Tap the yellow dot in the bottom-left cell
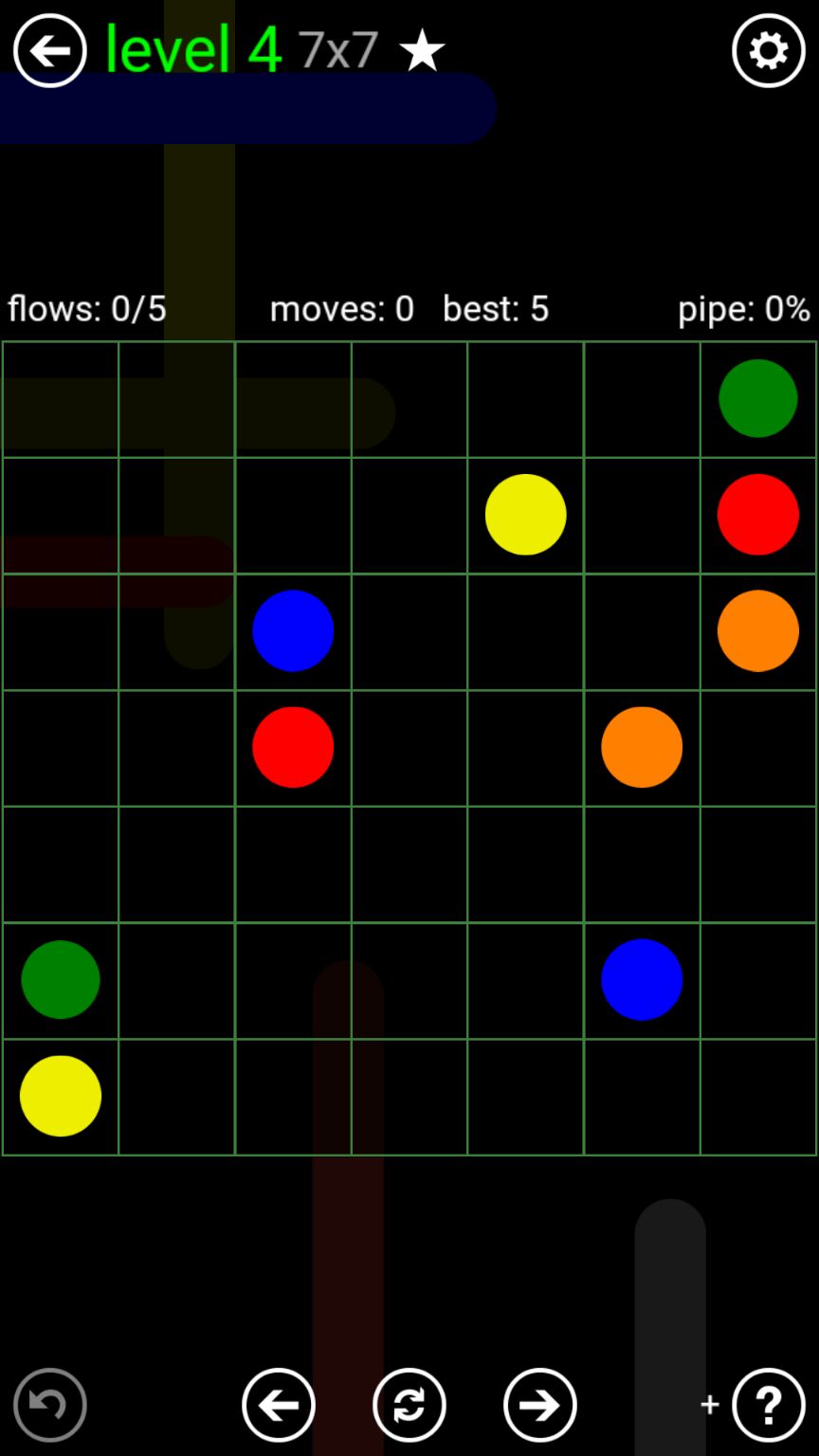 (x=61, y=1096)
